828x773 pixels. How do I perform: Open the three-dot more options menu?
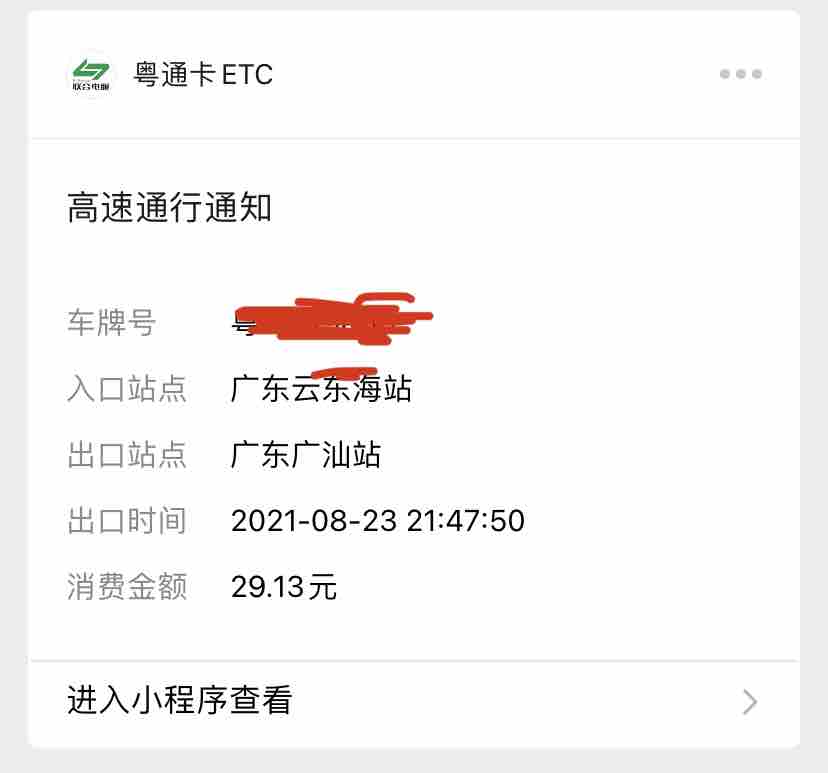tap(741, 74)
